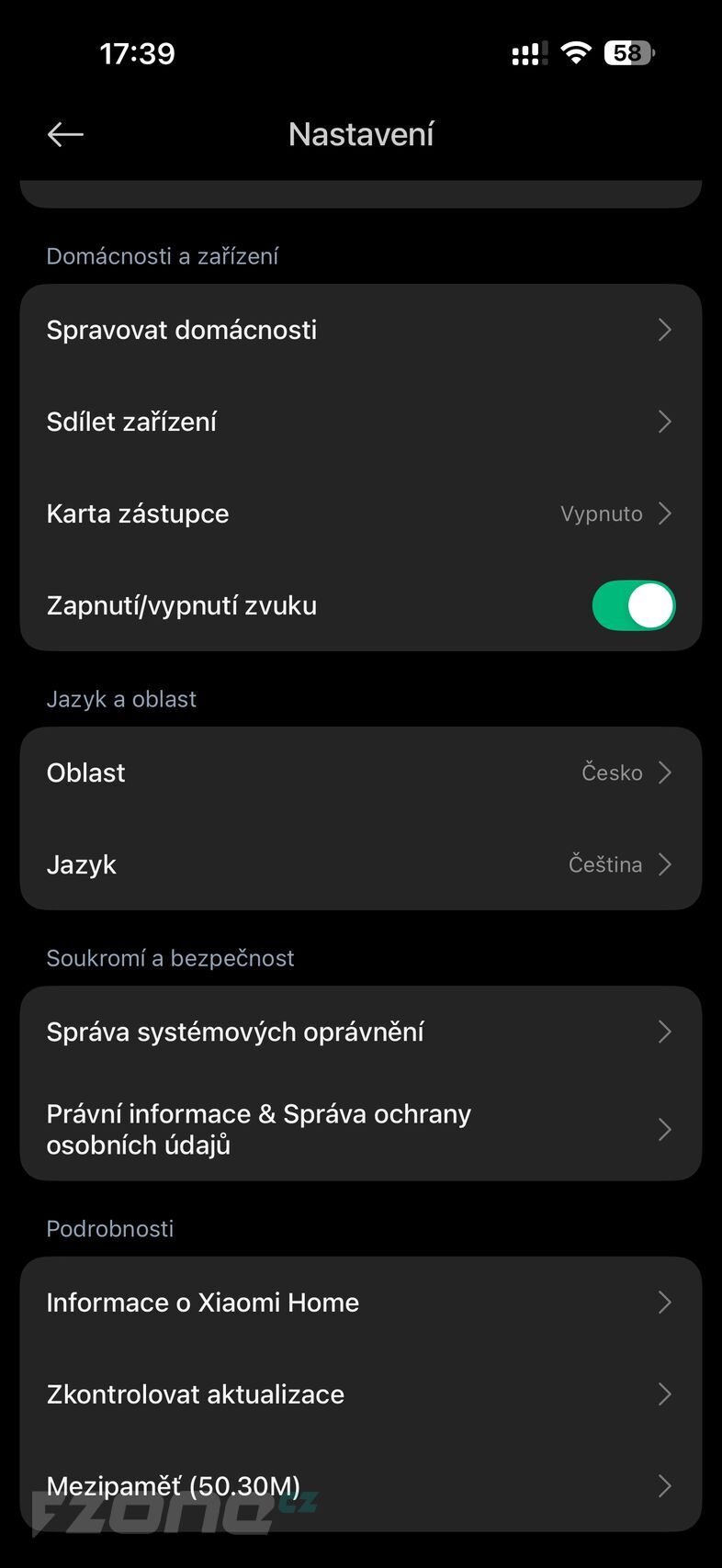Open Sdílet zařízení
Image resolution: width=722 pixels, height=1568 pixels.
pos(361,422)
